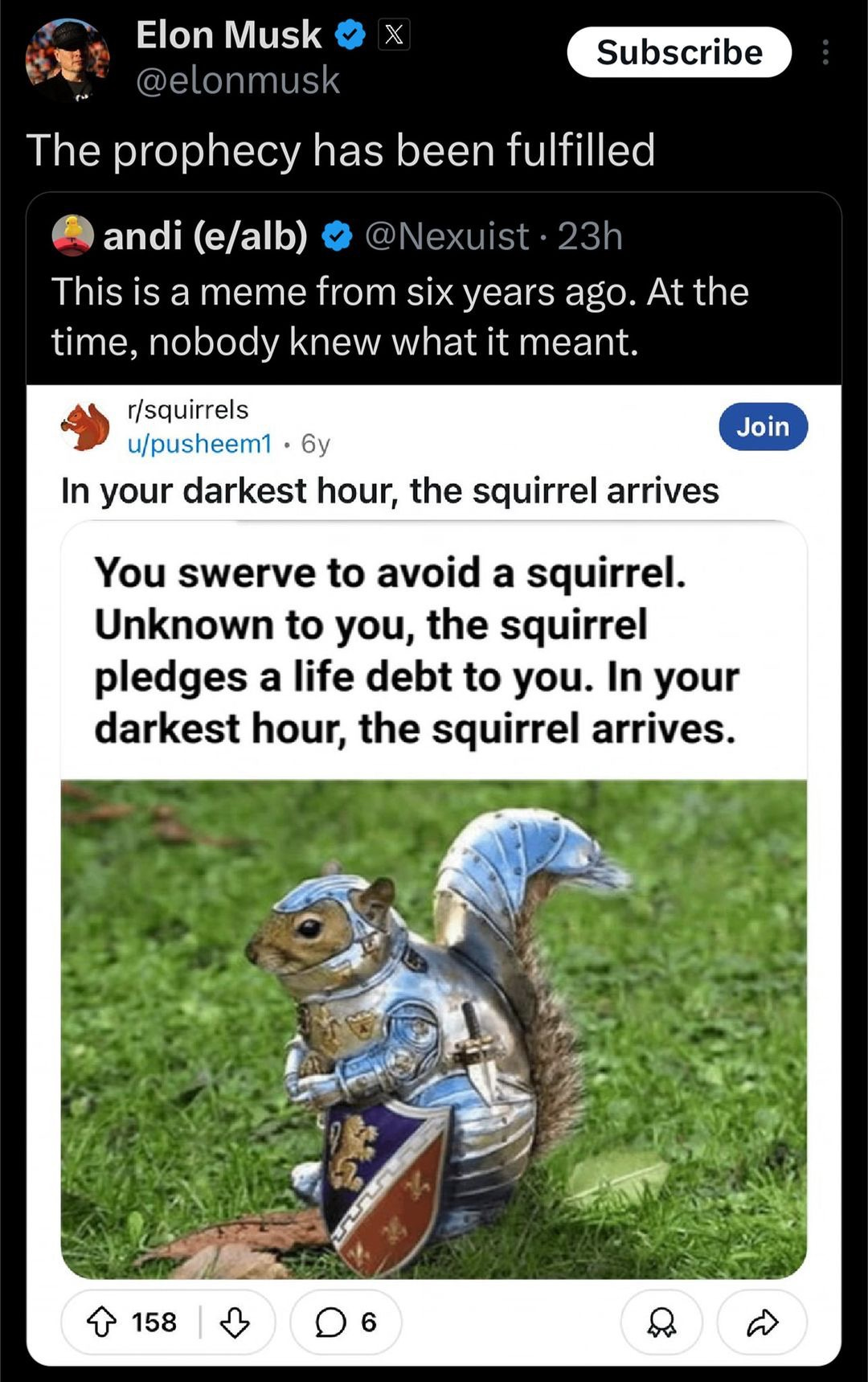This screenshot has width=868, height=1382.
Task: Open the post overflow menu
Action: 825,52
